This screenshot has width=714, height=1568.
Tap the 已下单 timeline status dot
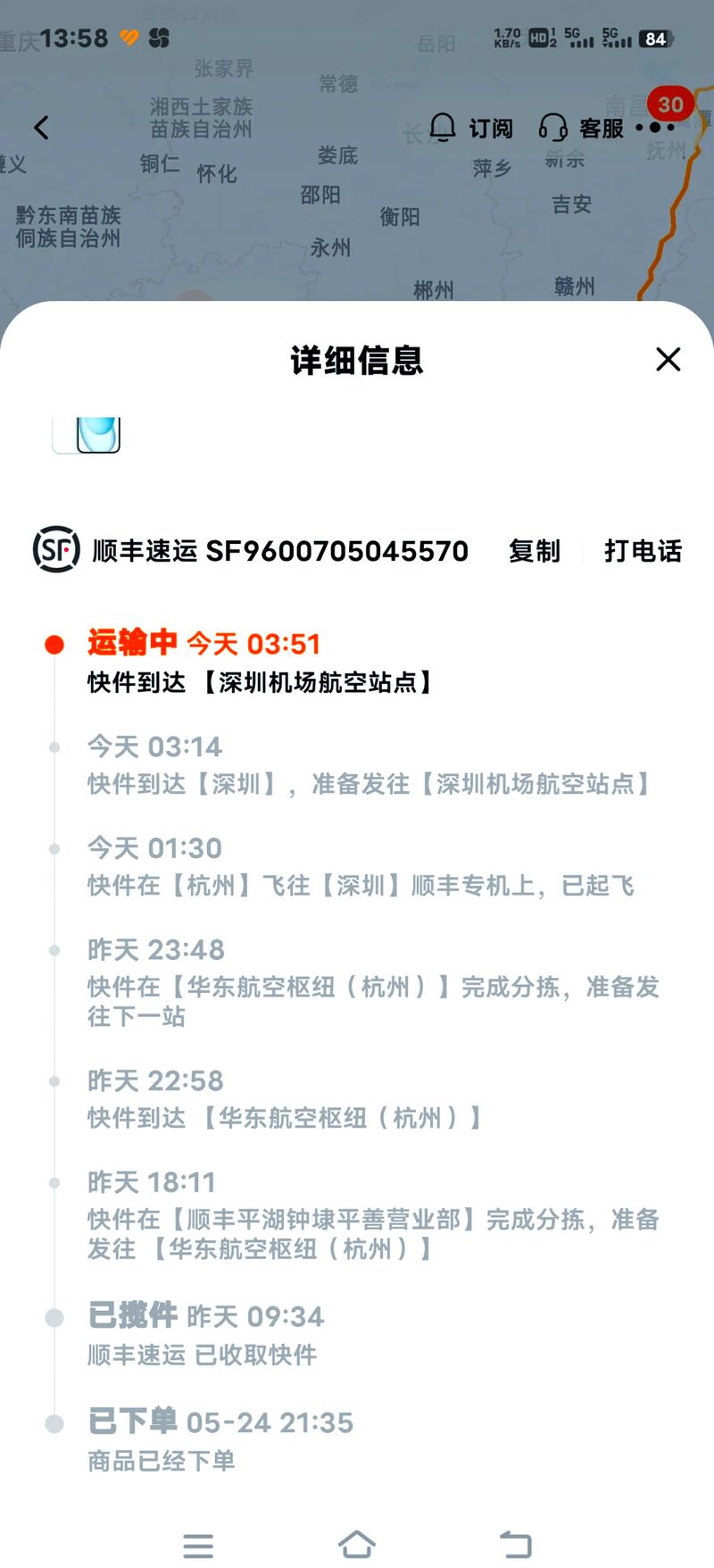[x=55, y=1422]
